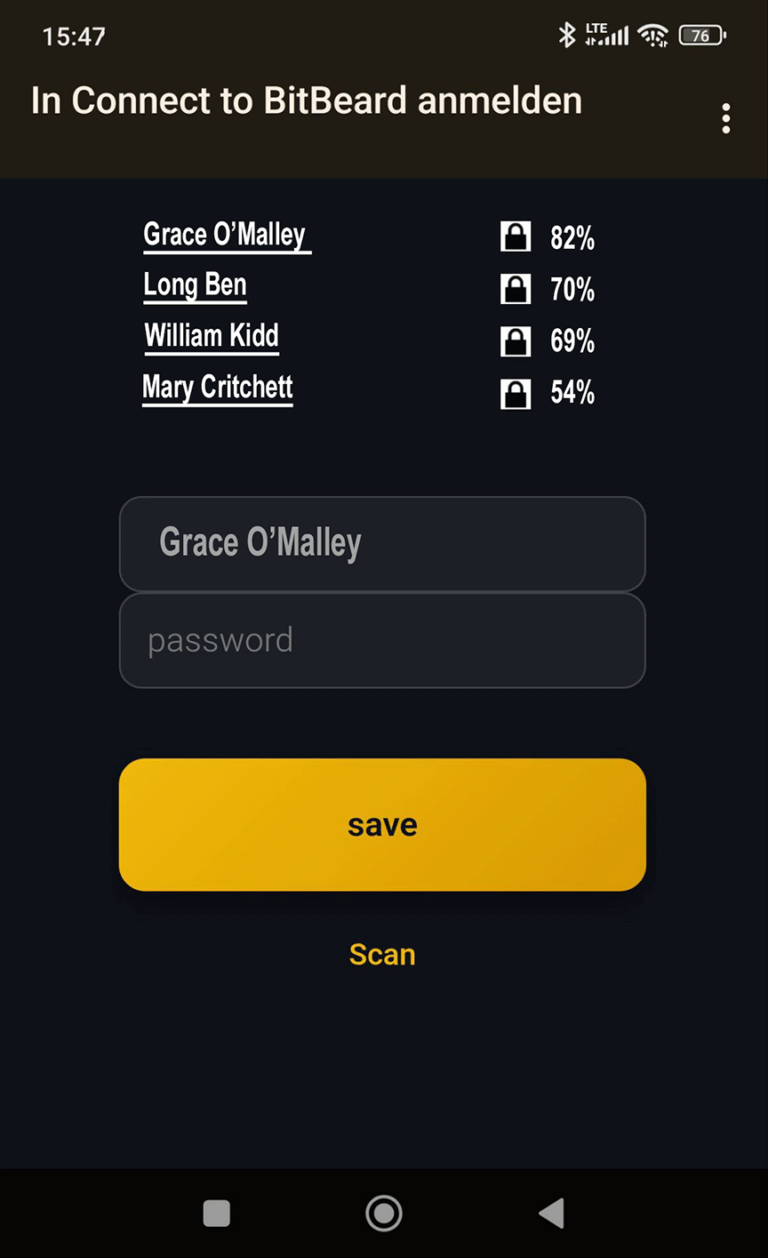Open the three-dot overflow menu

click(x=726, y=119)
